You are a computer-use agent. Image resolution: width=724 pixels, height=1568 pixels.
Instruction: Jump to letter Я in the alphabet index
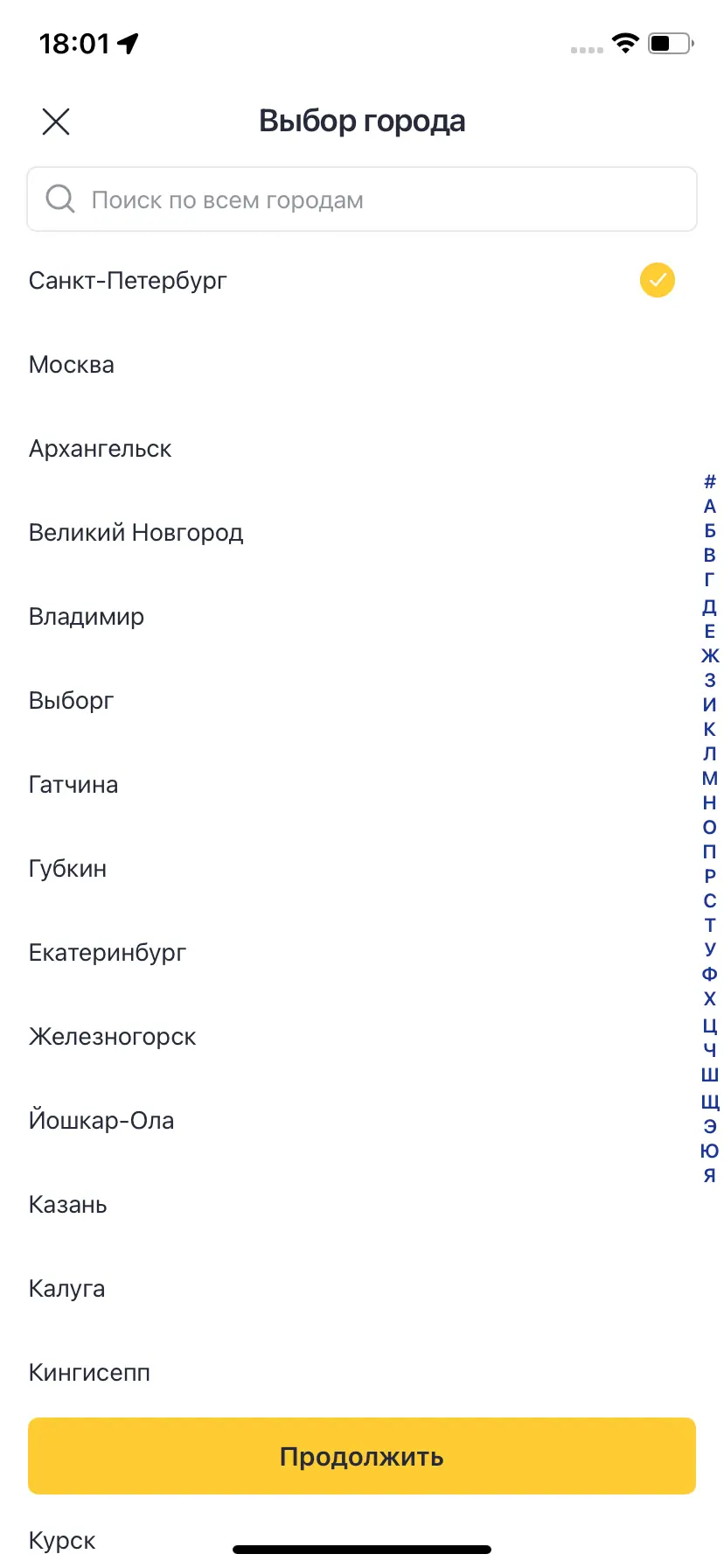tap(710, 1175)
